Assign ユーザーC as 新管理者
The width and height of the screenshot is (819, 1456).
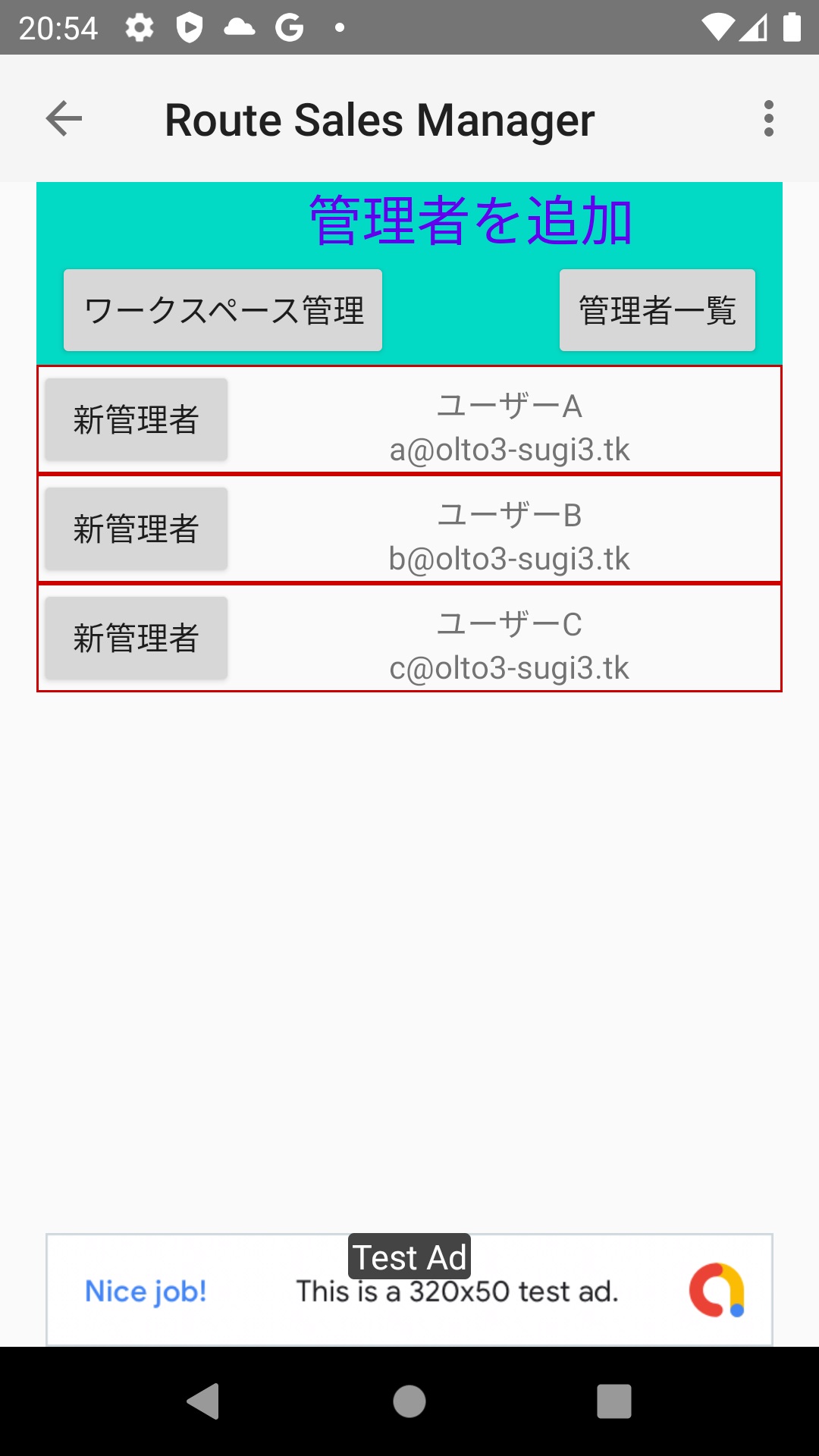[x=136, y=638]
